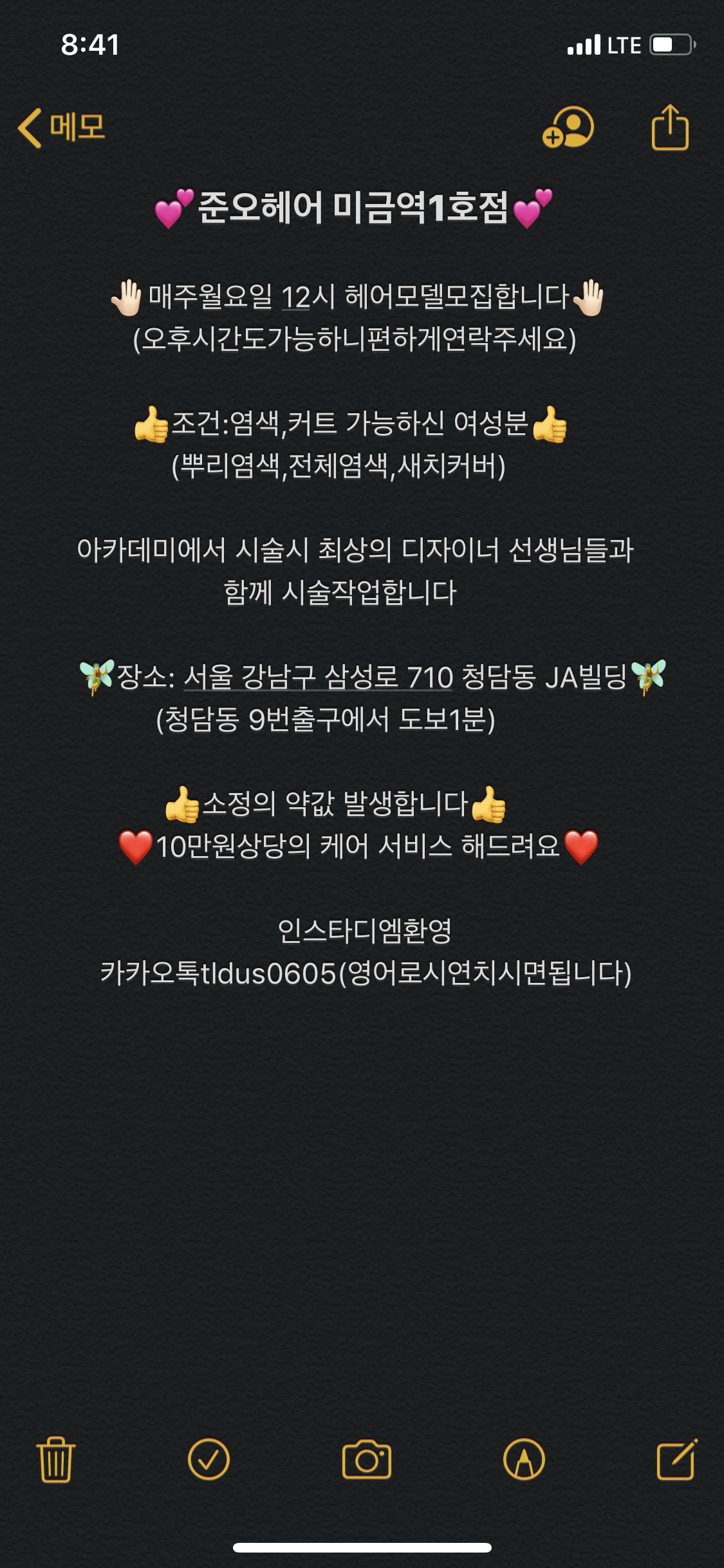The image size is (724, 1568).
Task: Go back to the 메모 list
Action: click(x=62, y=127)
